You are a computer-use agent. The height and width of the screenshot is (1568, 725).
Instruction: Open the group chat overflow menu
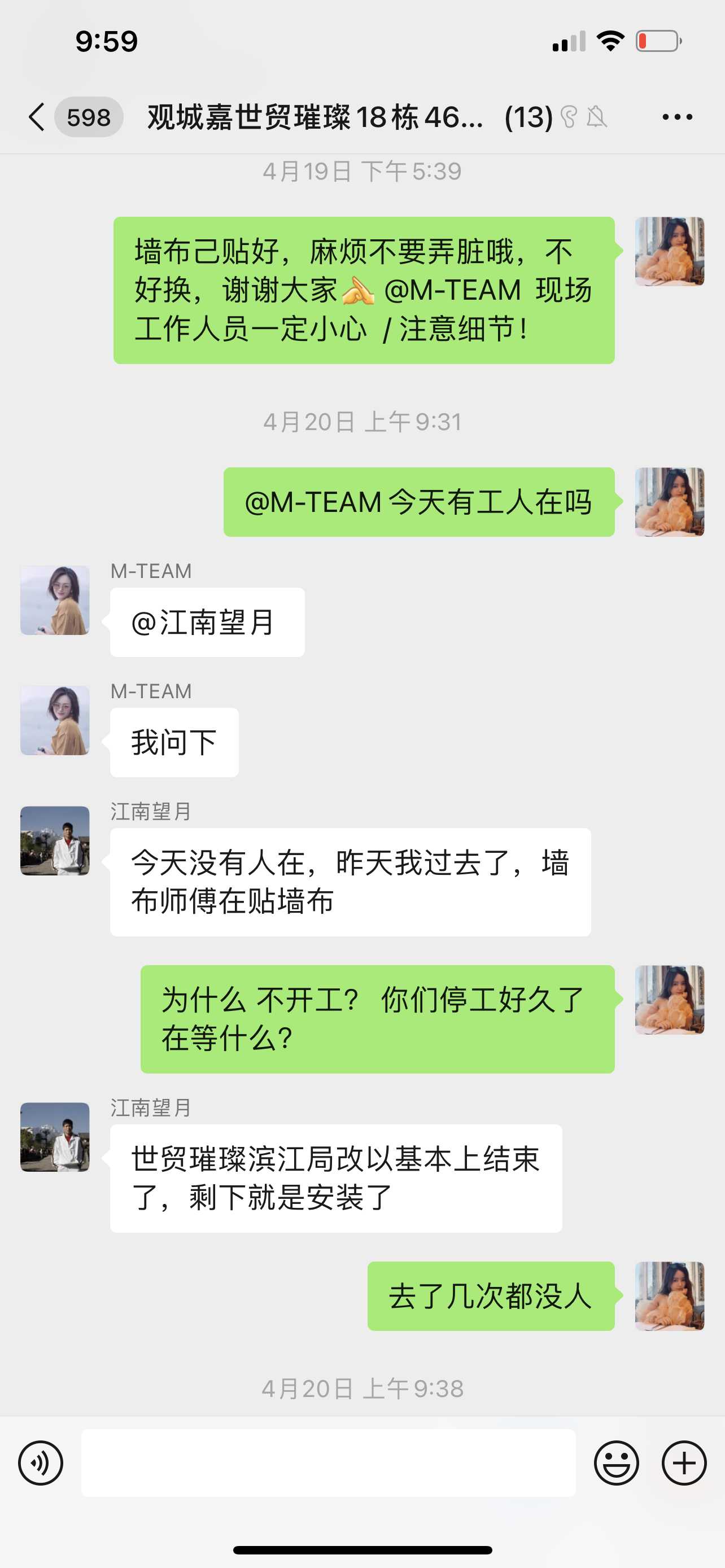coord(677,117)
